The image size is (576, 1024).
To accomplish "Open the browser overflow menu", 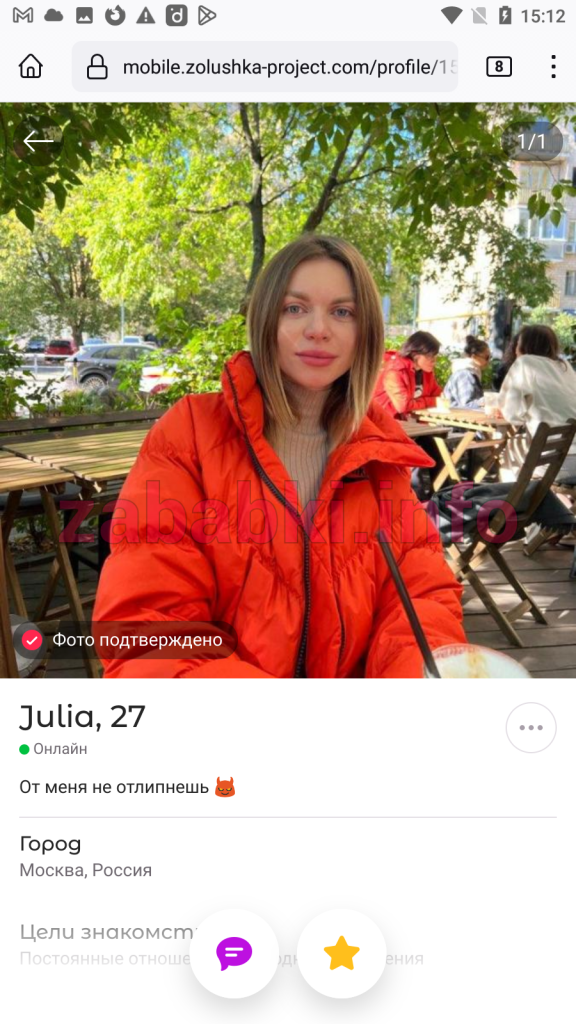I will [552, 67].
